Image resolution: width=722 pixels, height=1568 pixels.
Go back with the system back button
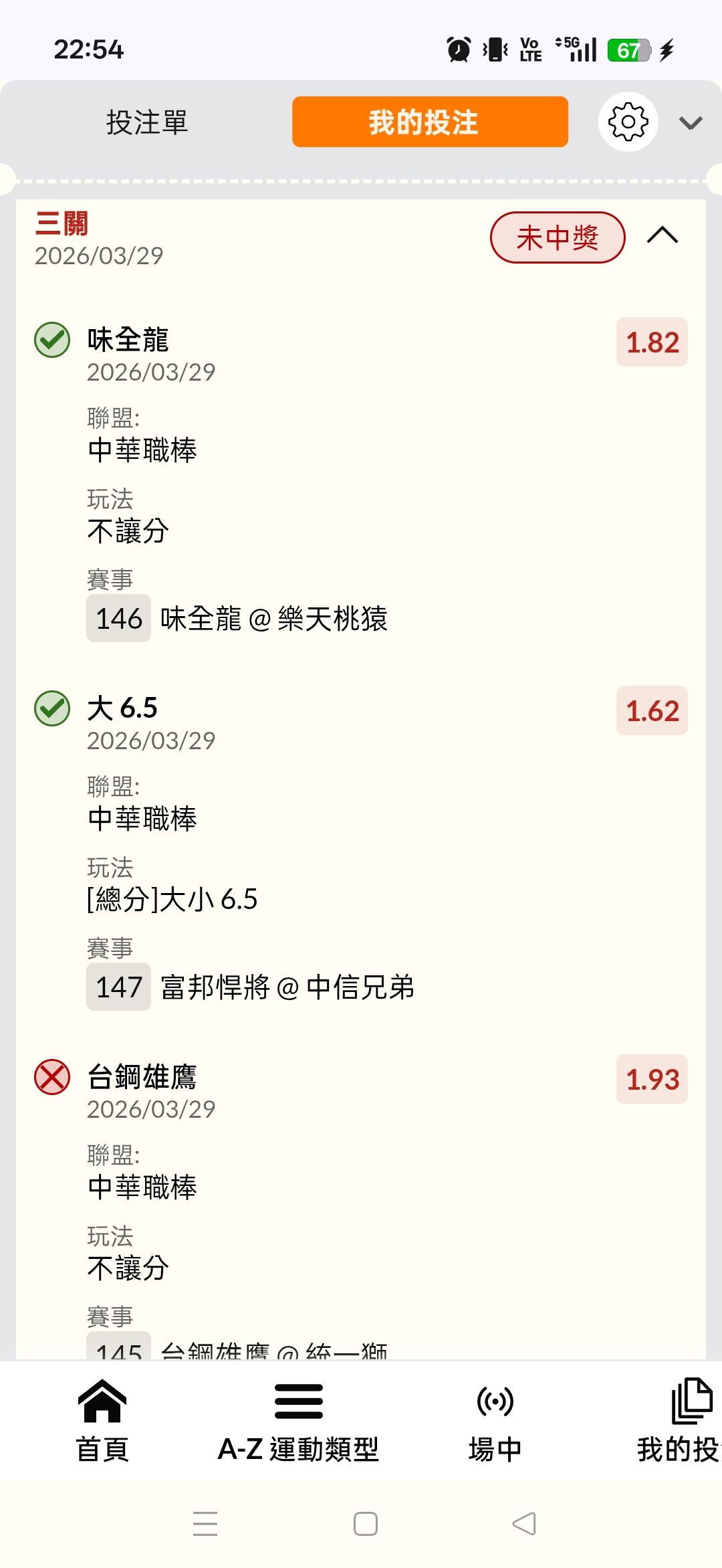524,1524
